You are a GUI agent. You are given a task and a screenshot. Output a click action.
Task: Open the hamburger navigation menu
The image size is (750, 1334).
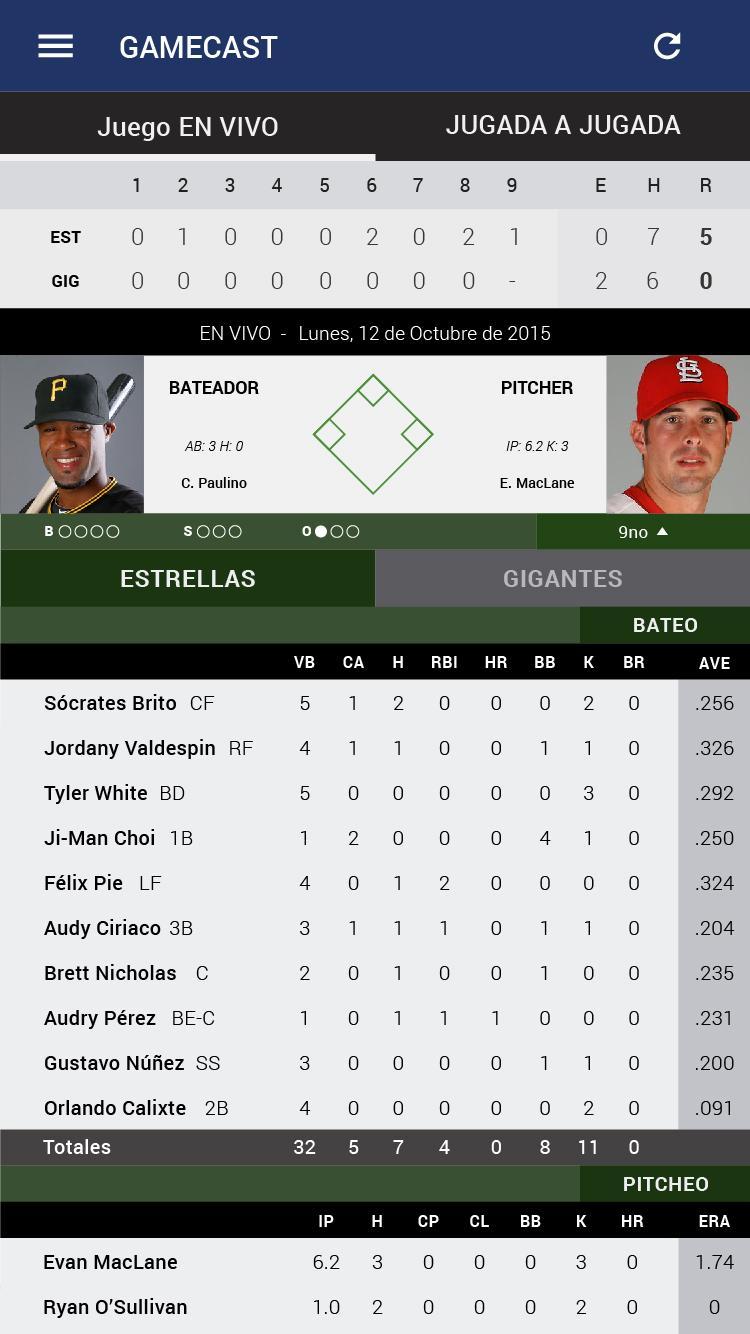tap(56, 46)
